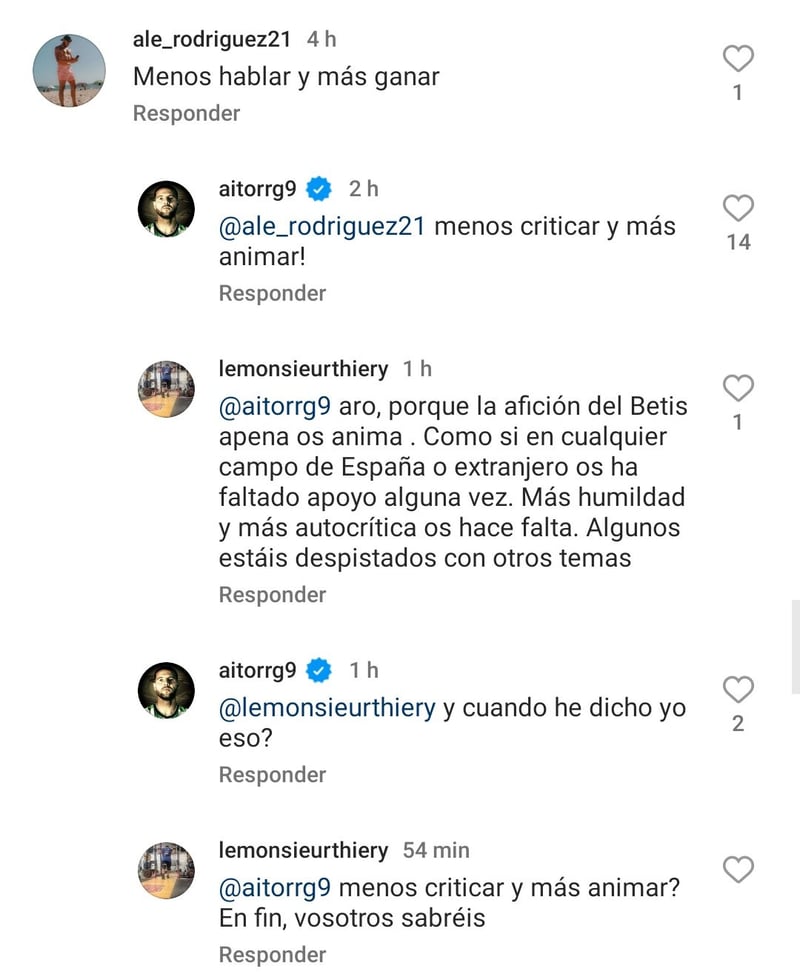
Task: Like lemonsieurthiery's 54 min comment
Action: click(x=738, y=869)
